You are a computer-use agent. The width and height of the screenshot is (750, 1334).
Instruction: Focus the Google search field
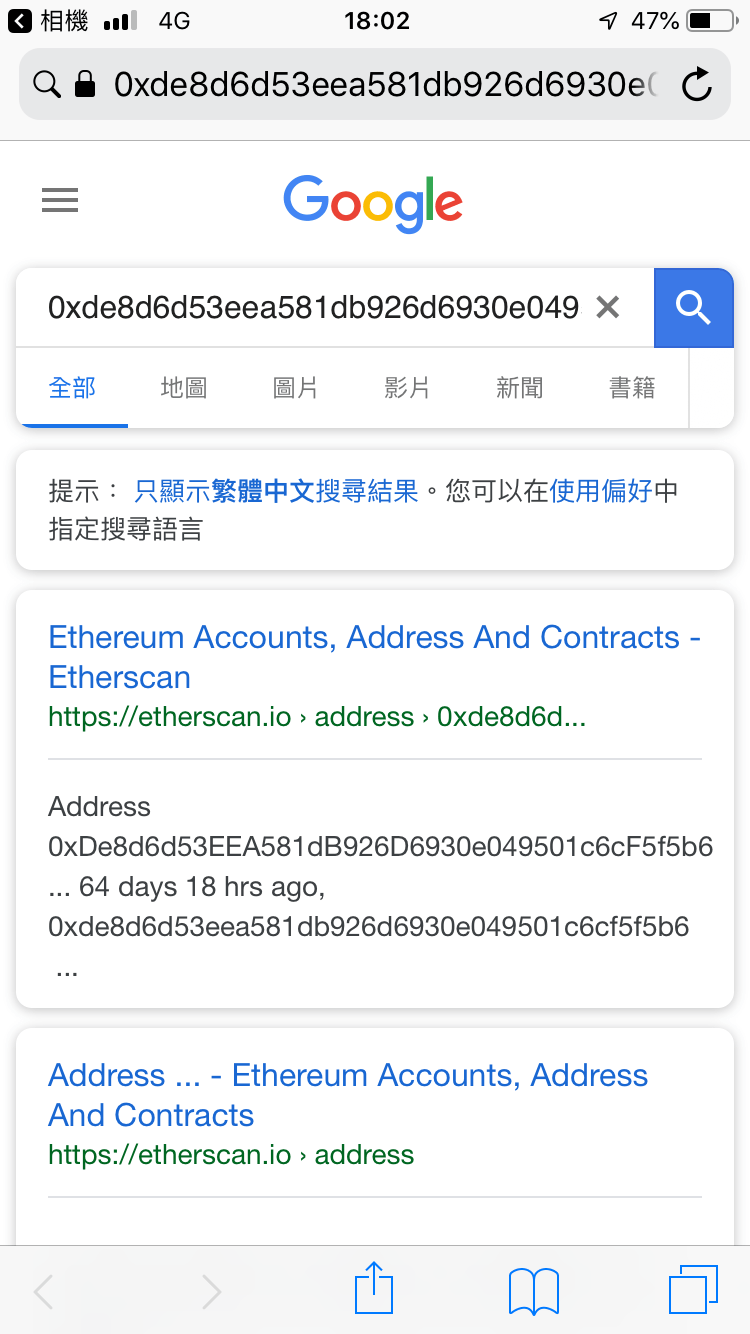[x=312, y=308]
